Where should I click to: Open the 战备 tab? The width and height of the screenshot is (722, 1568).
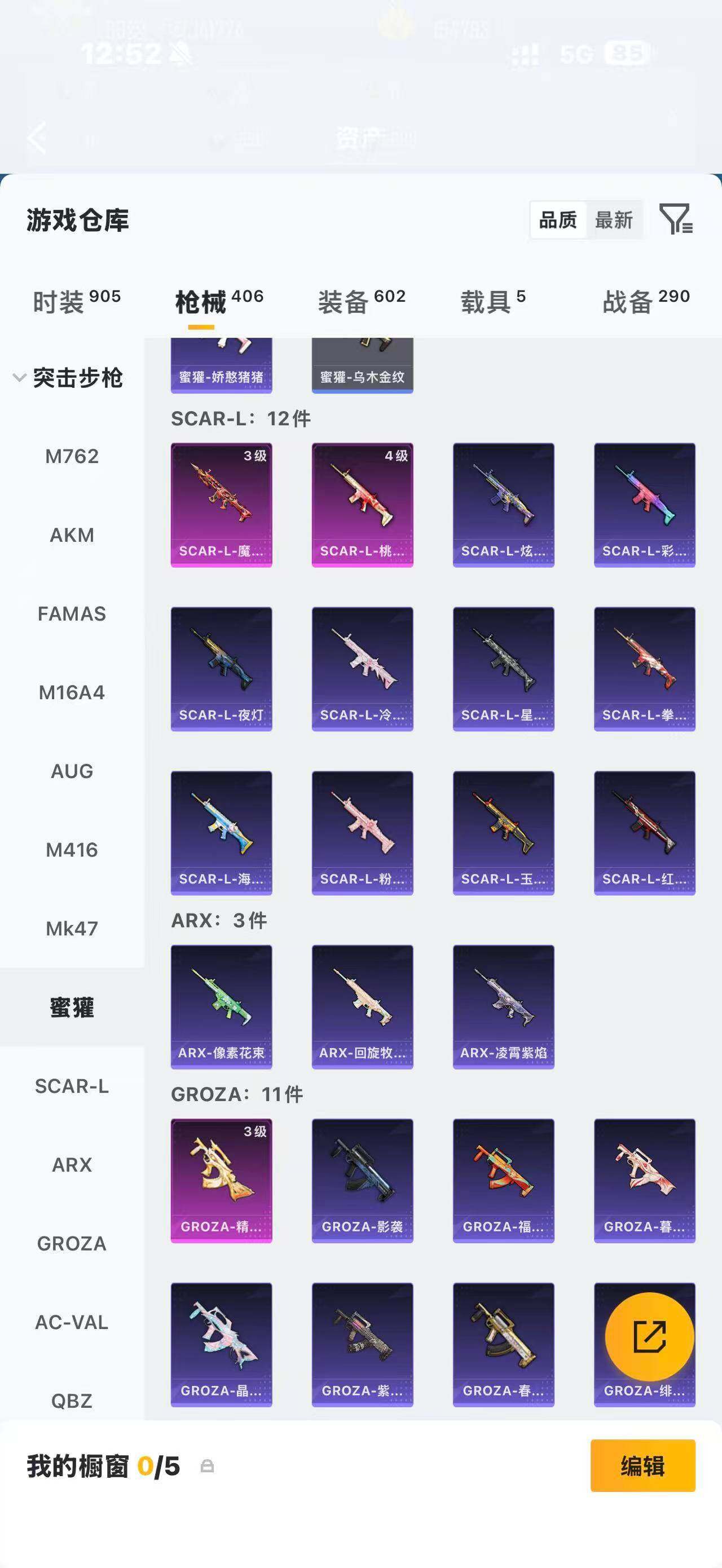(646, 301)
